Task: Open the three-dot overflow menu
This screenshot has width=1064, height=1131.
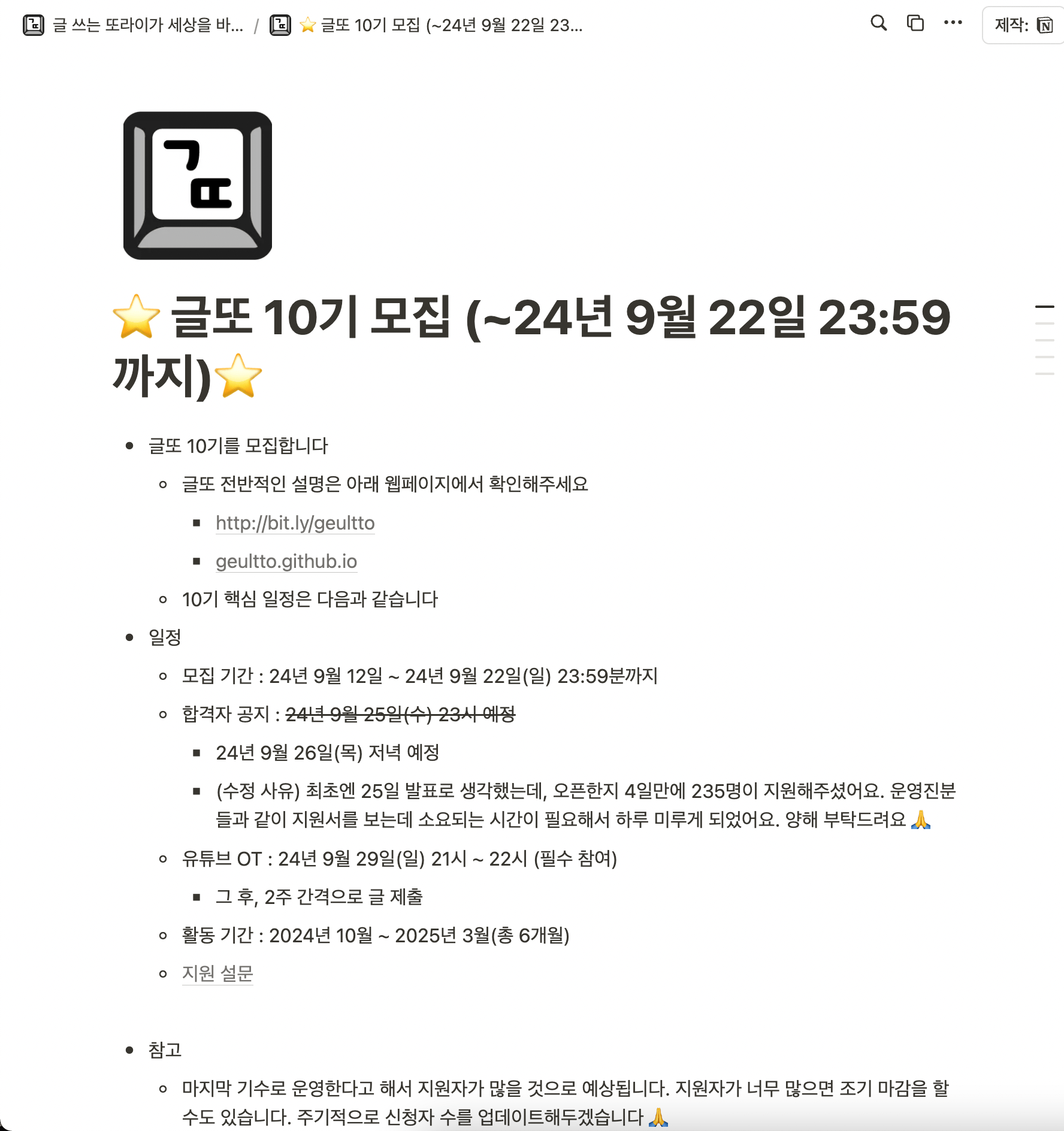Action: pos(953,23)
